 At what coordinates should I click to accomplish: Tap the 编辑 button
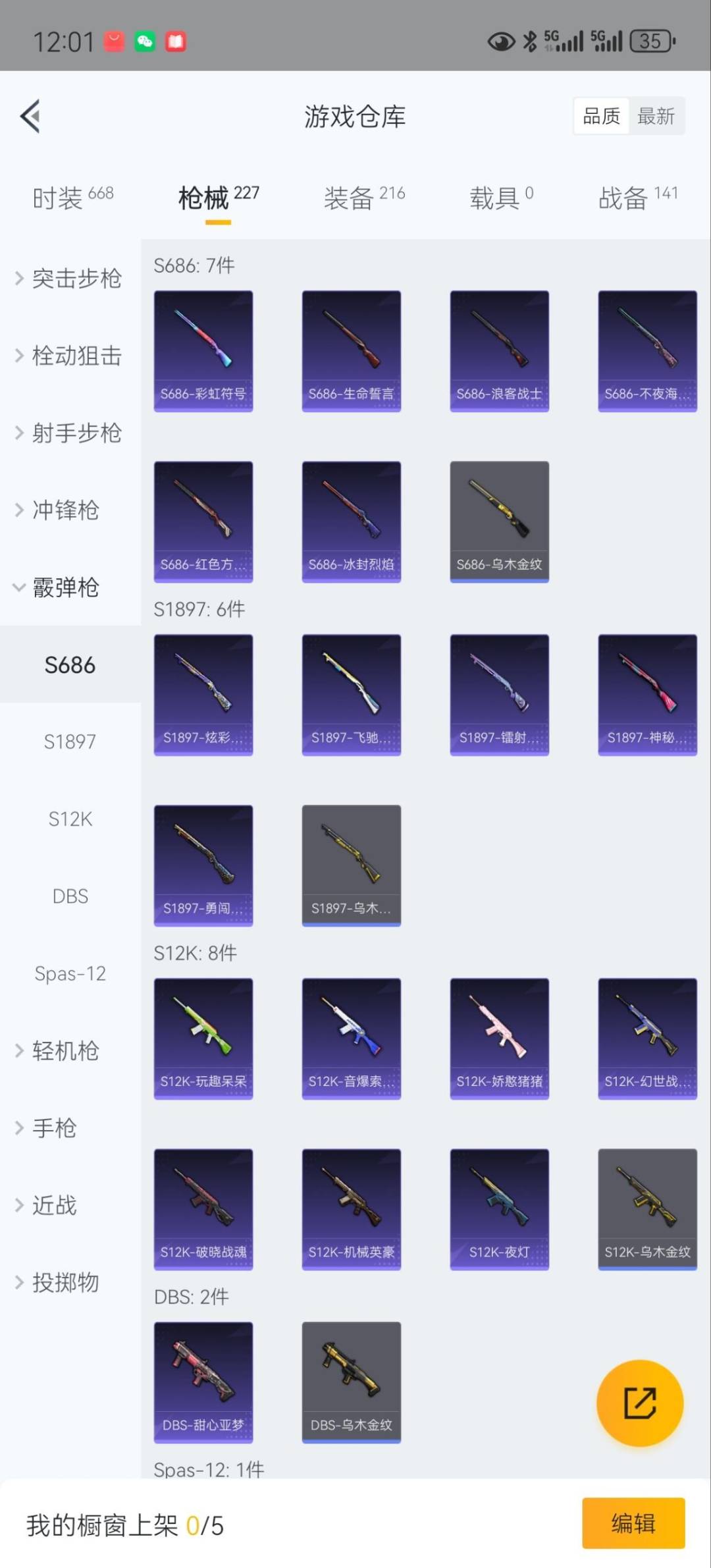pos(633,1523)
